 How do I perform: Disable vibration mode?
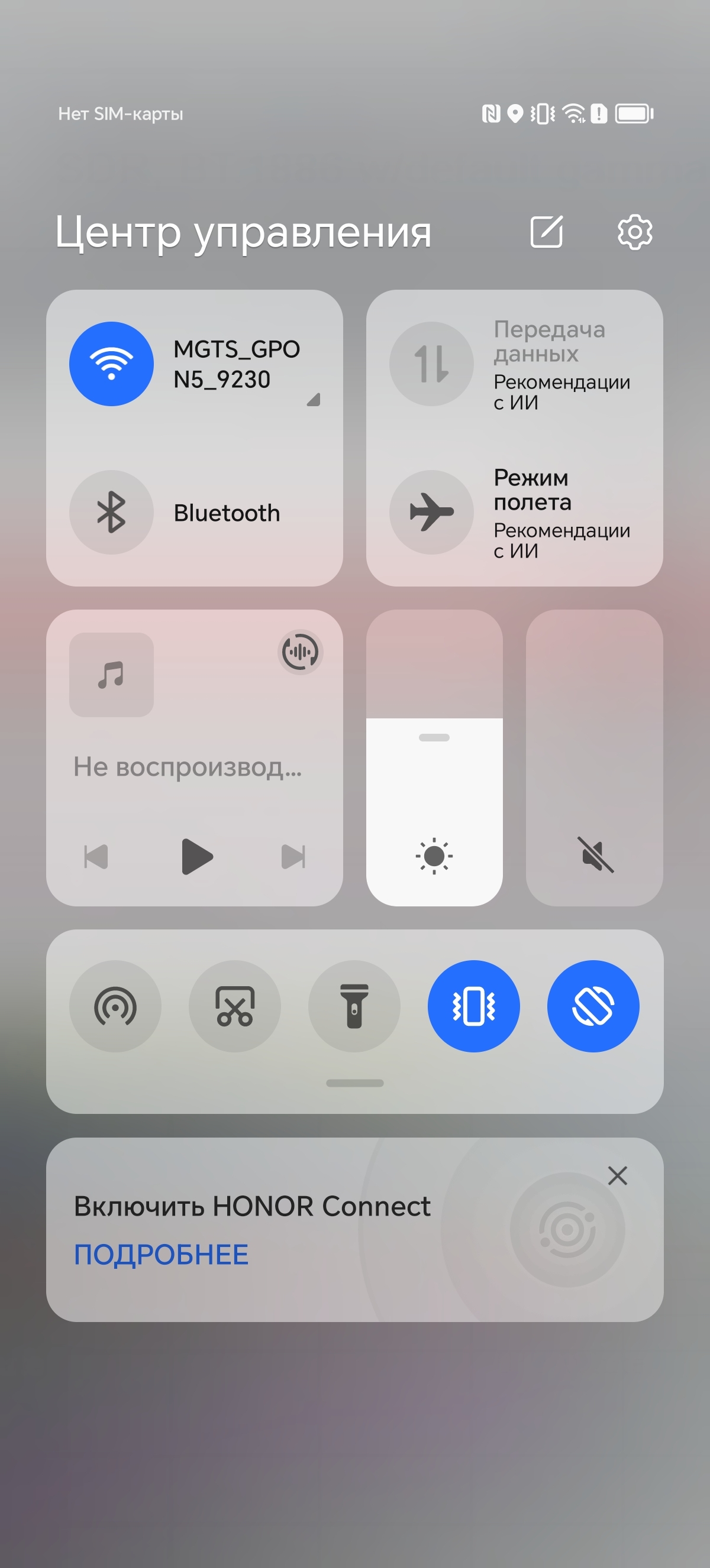pos(474,1007)
